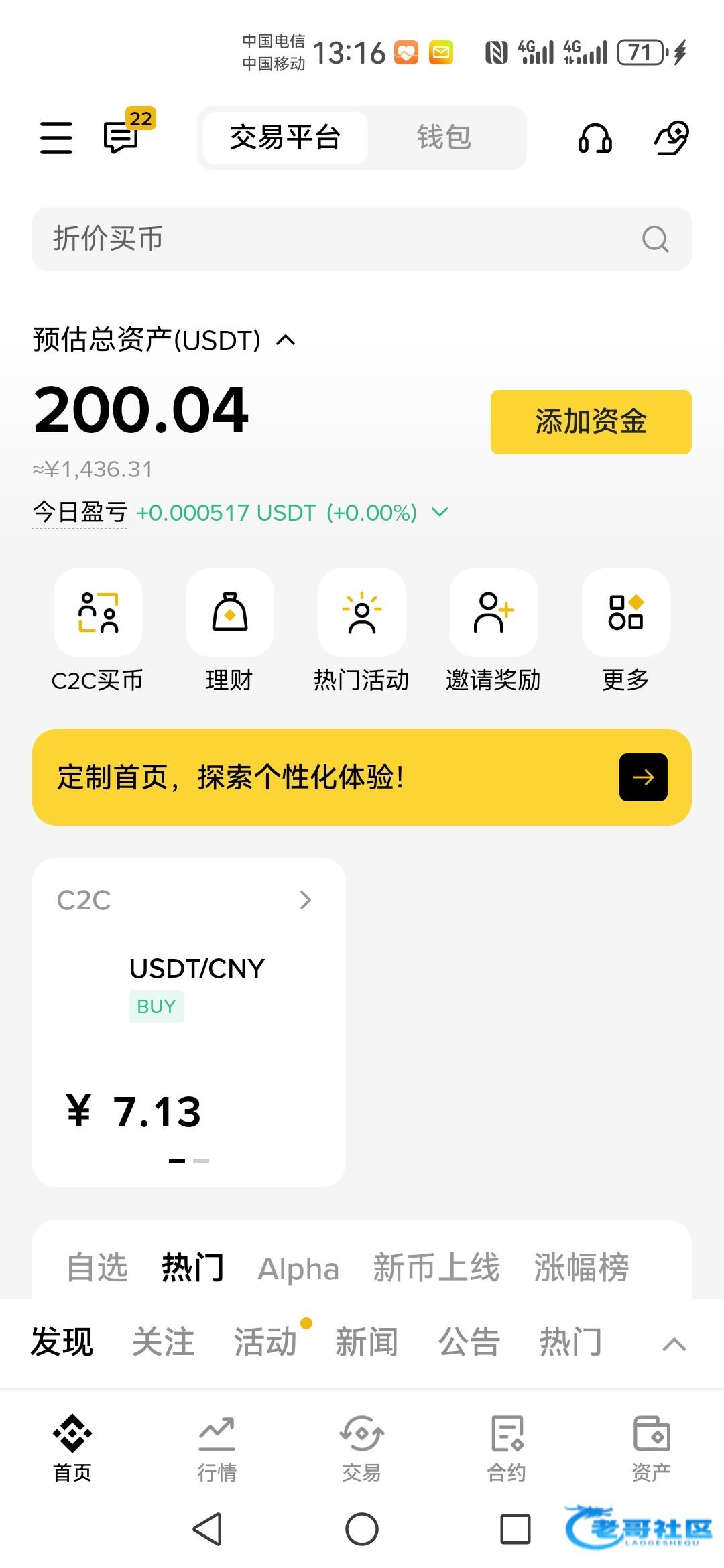This screenshot has height=1568, width=724.
Task: Open the hamburger menu
Action: coord(56,138)
